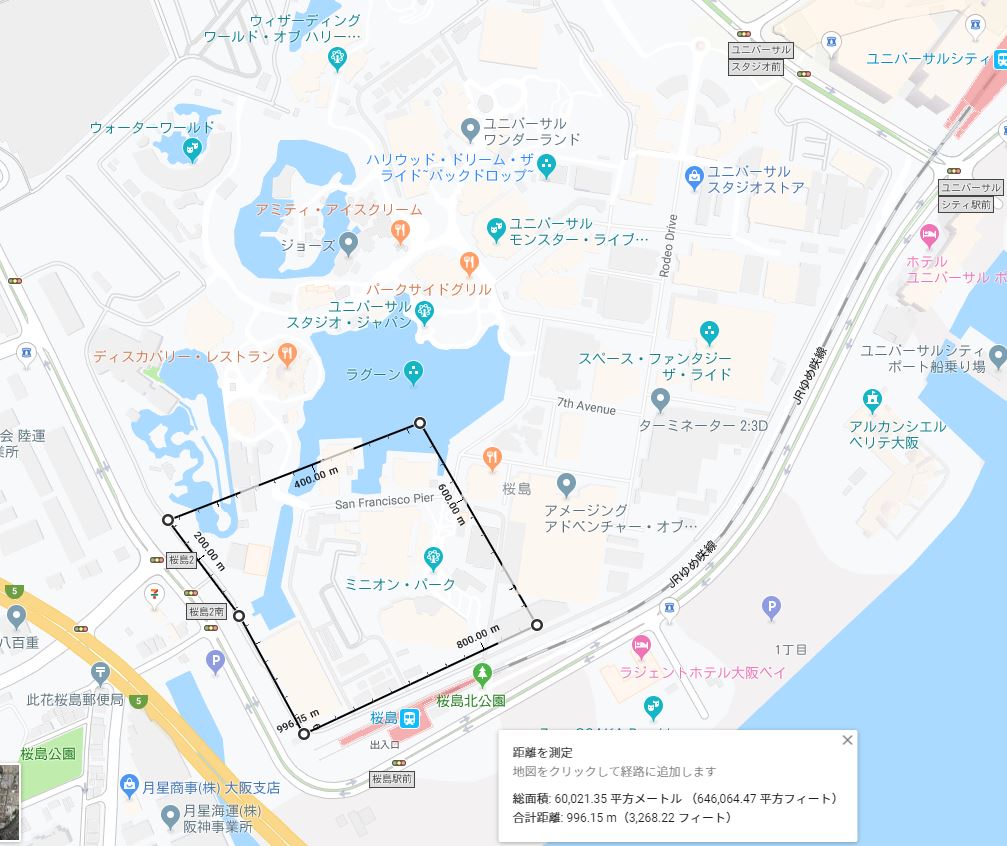
Task: Select ディスカバリー・レストラン pin
Action: [287, 353]
